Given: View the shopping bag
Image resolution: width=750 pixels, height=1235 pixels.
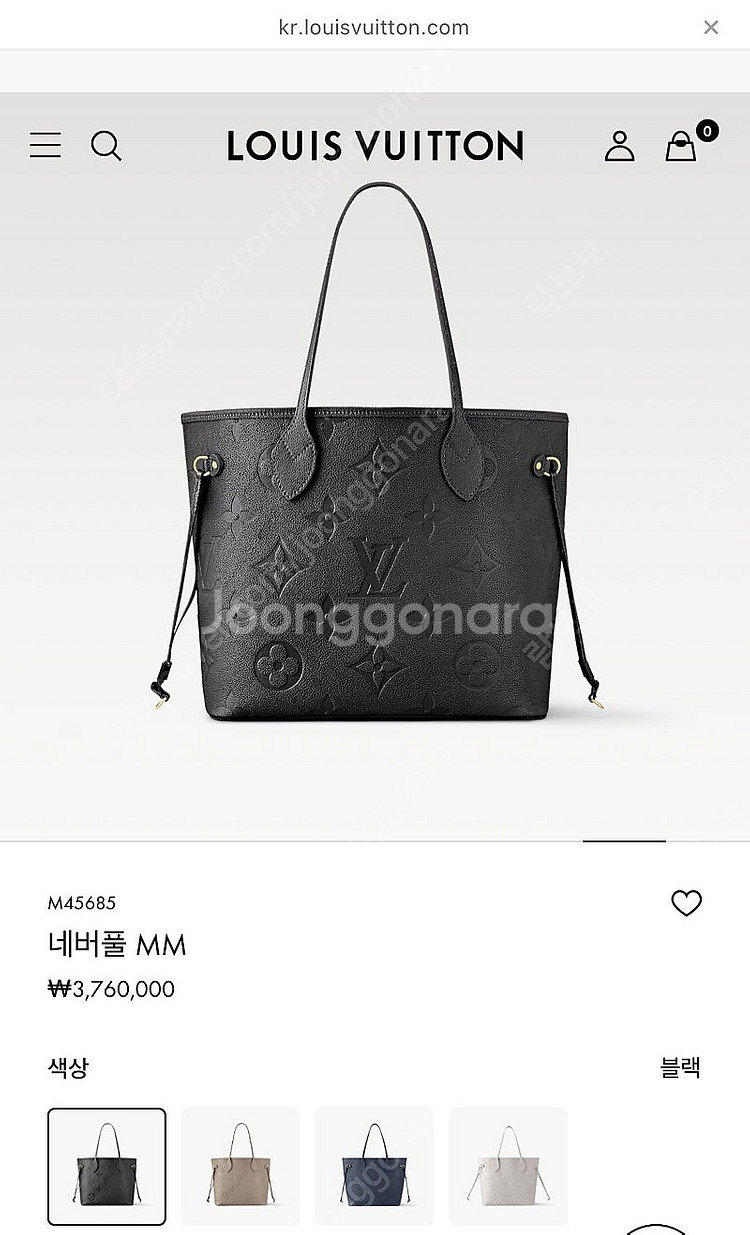Looking at the screenshot, I should click(x=682, y=146).
